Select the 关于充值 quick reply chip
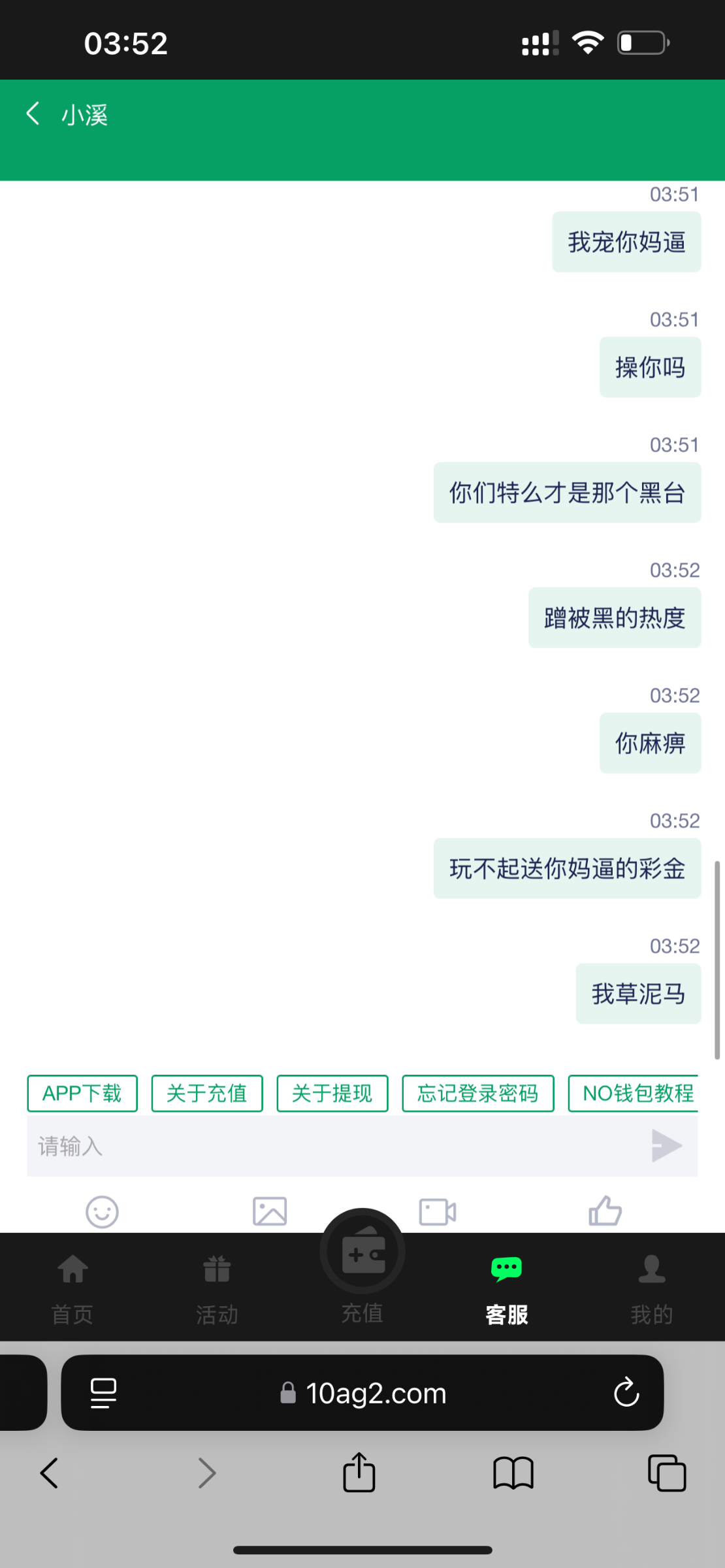Screen dimensions: 725x1568 point(207,1093)
